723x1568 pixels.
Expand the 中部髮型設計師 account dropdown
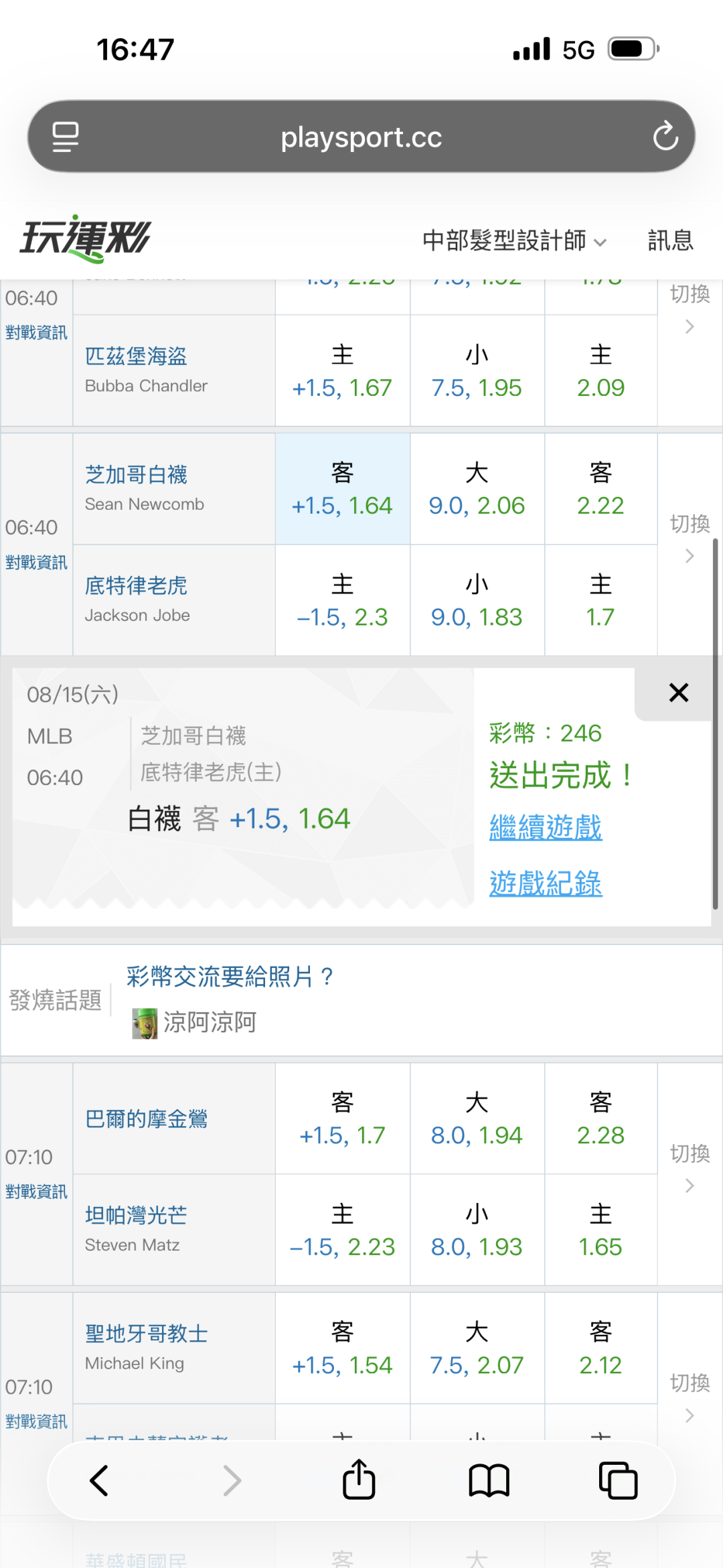[x=514, y=240]
